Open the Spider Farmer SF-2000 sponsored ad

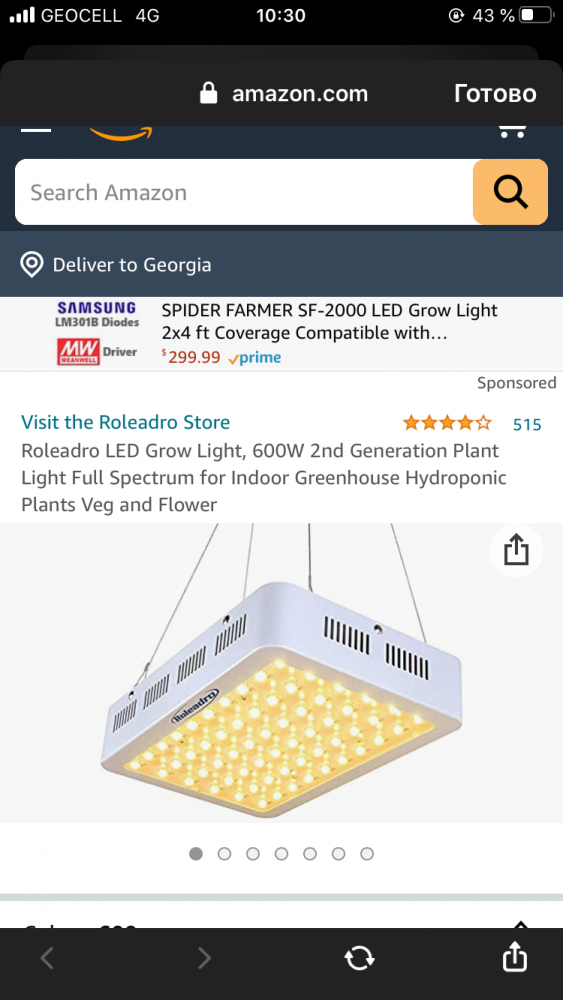point(281,334)
